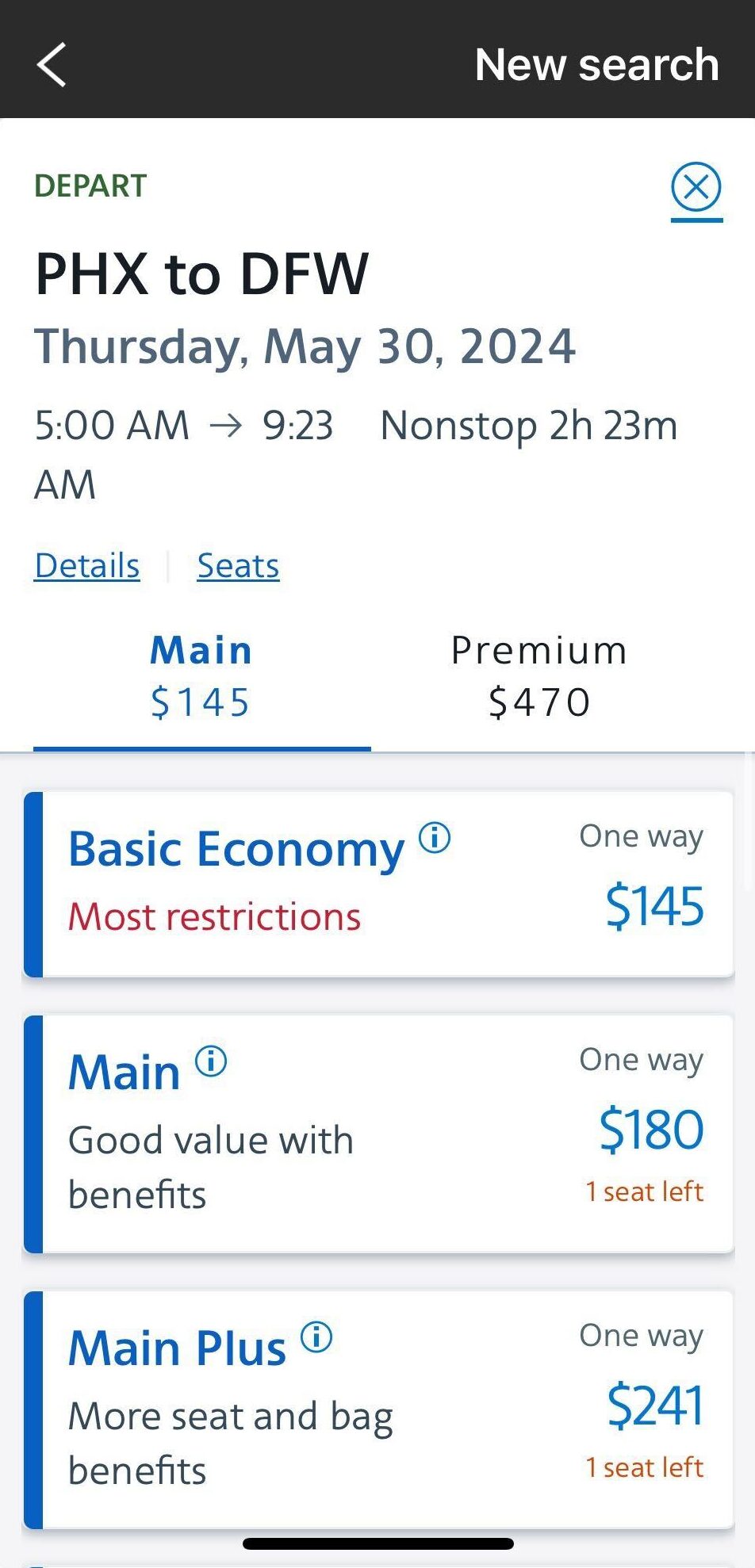
Task: Click the circled X to clear flight selection
Action: tap(696, 187)
